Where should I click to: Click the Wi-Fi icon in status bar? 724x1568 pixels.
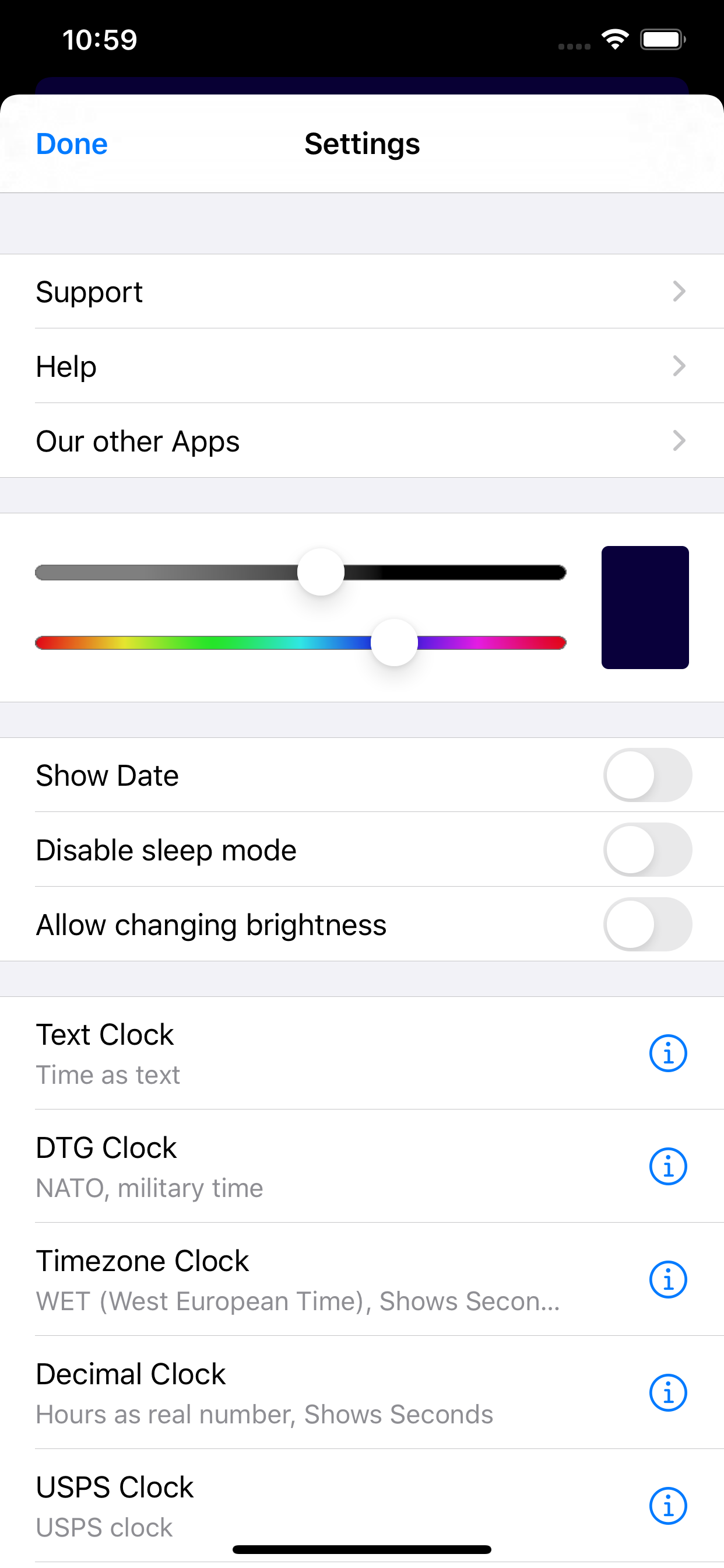coord(614,39)
